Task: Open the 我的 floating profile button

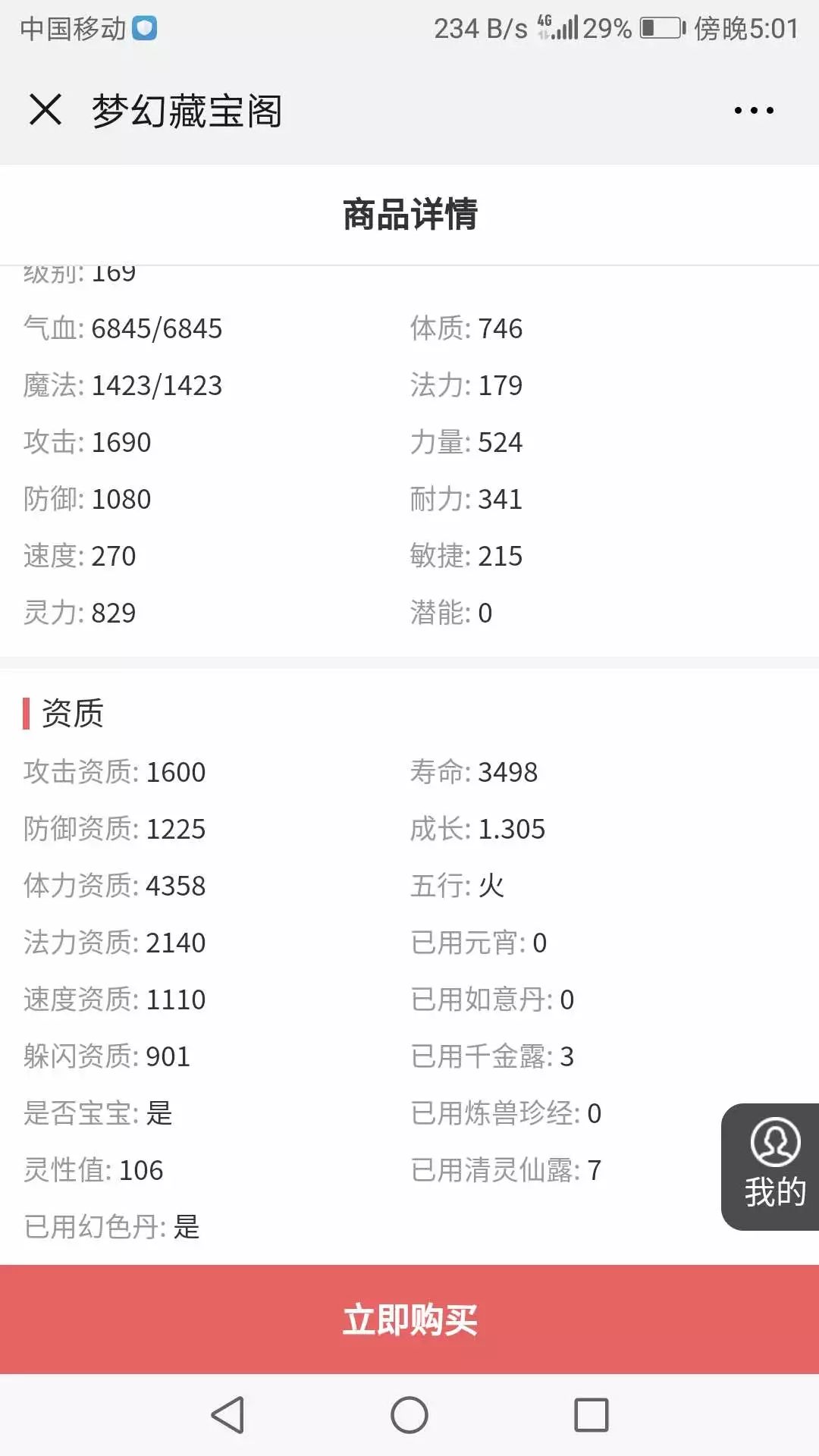Action: point(770,1166)
